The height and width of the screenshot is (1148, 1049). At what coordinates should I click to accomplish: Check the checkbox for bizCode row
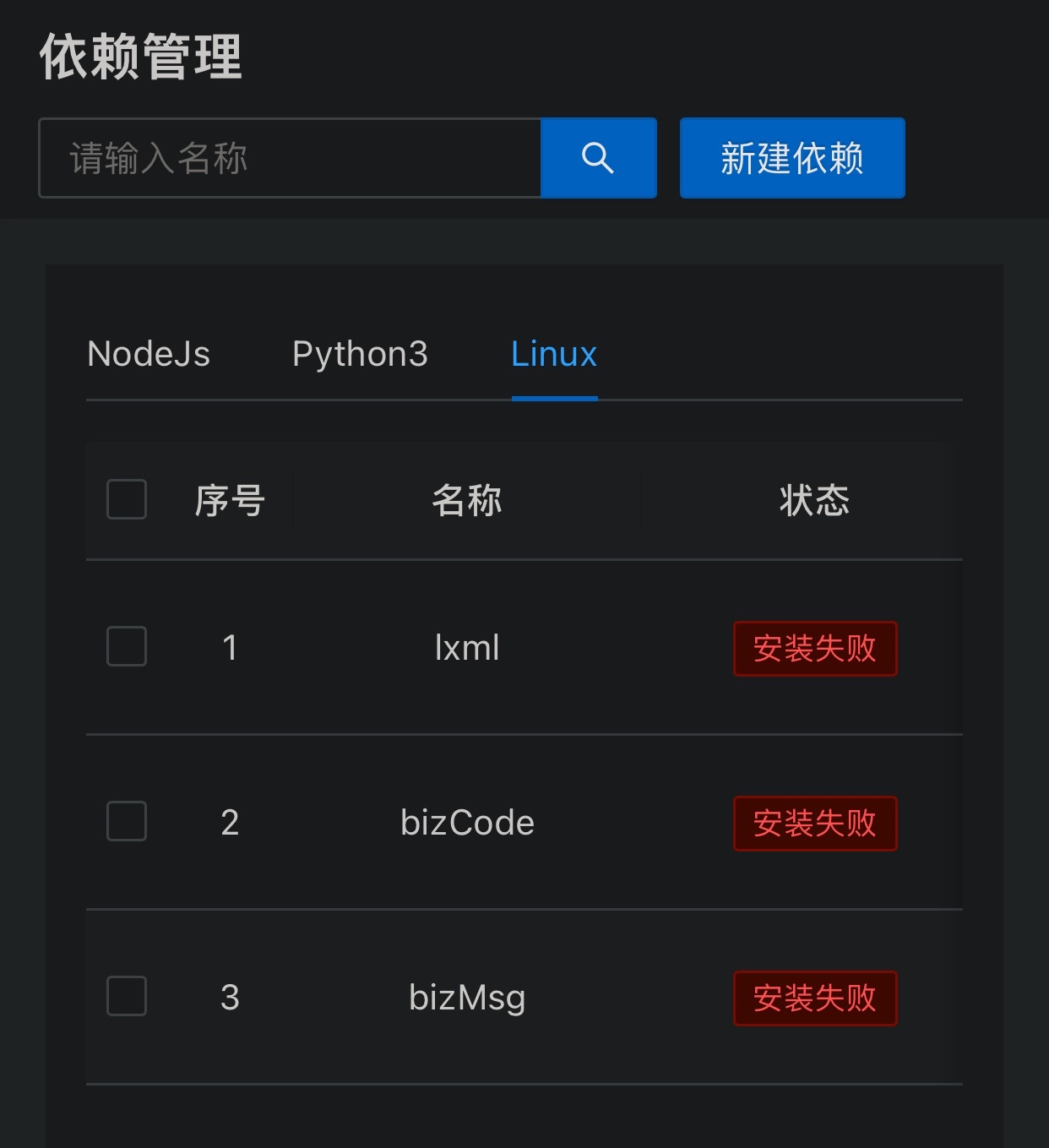click(x=126, y=823)
